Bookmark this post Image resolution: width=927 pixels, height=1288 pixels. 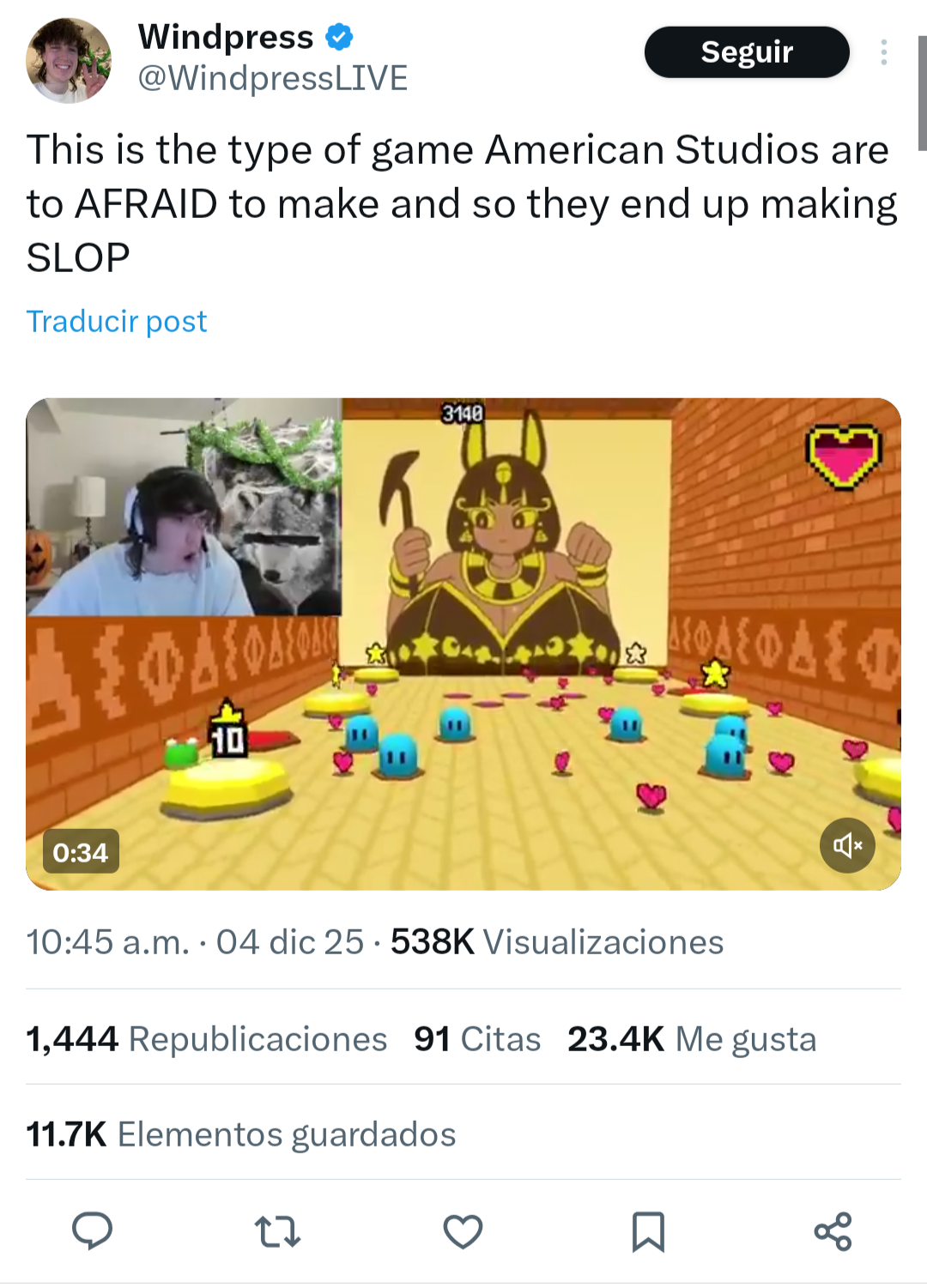pos(648,1231)
